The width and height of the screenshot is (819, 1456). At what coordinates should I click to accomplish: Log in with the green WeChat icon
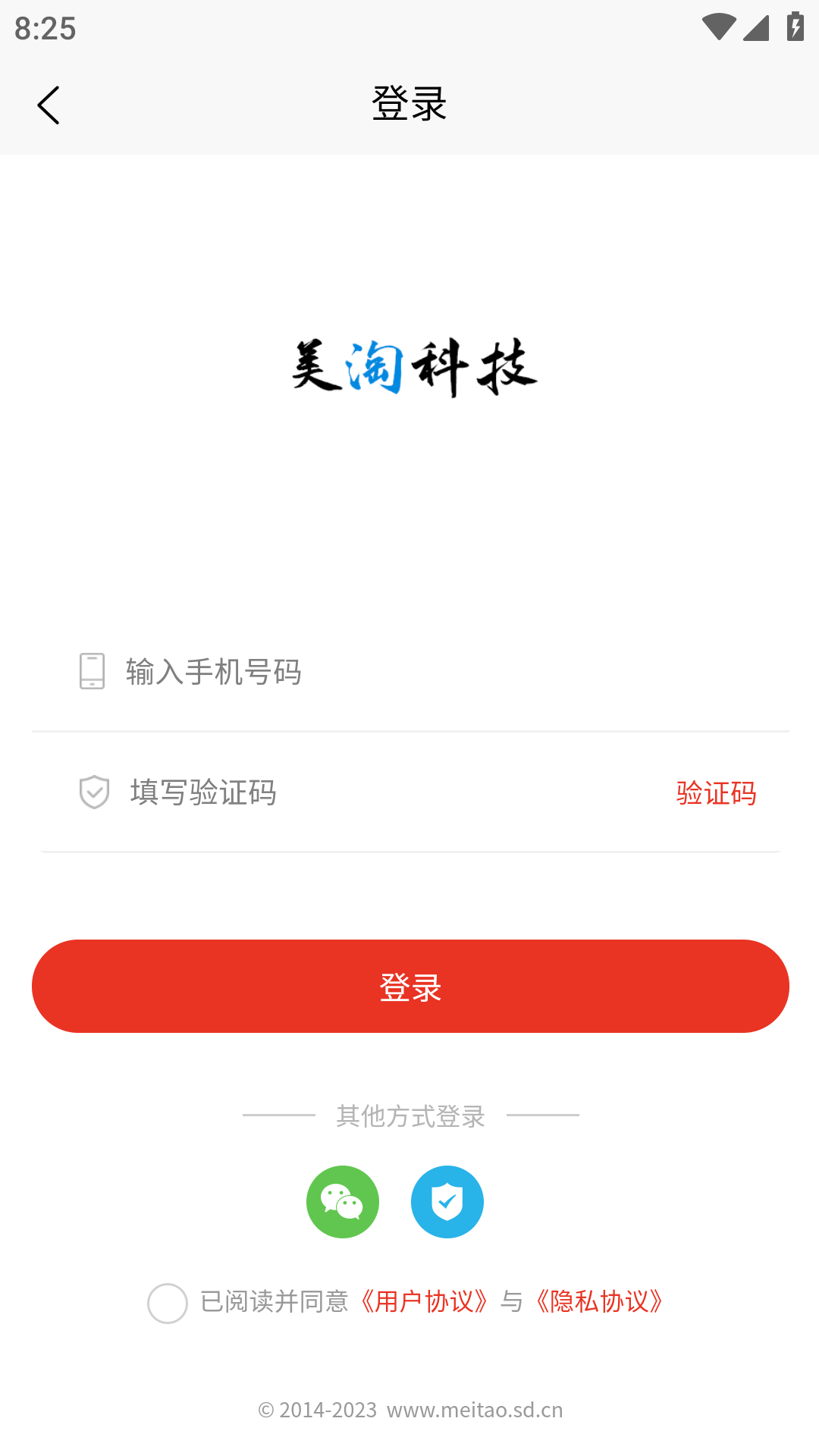[343, 1202]
